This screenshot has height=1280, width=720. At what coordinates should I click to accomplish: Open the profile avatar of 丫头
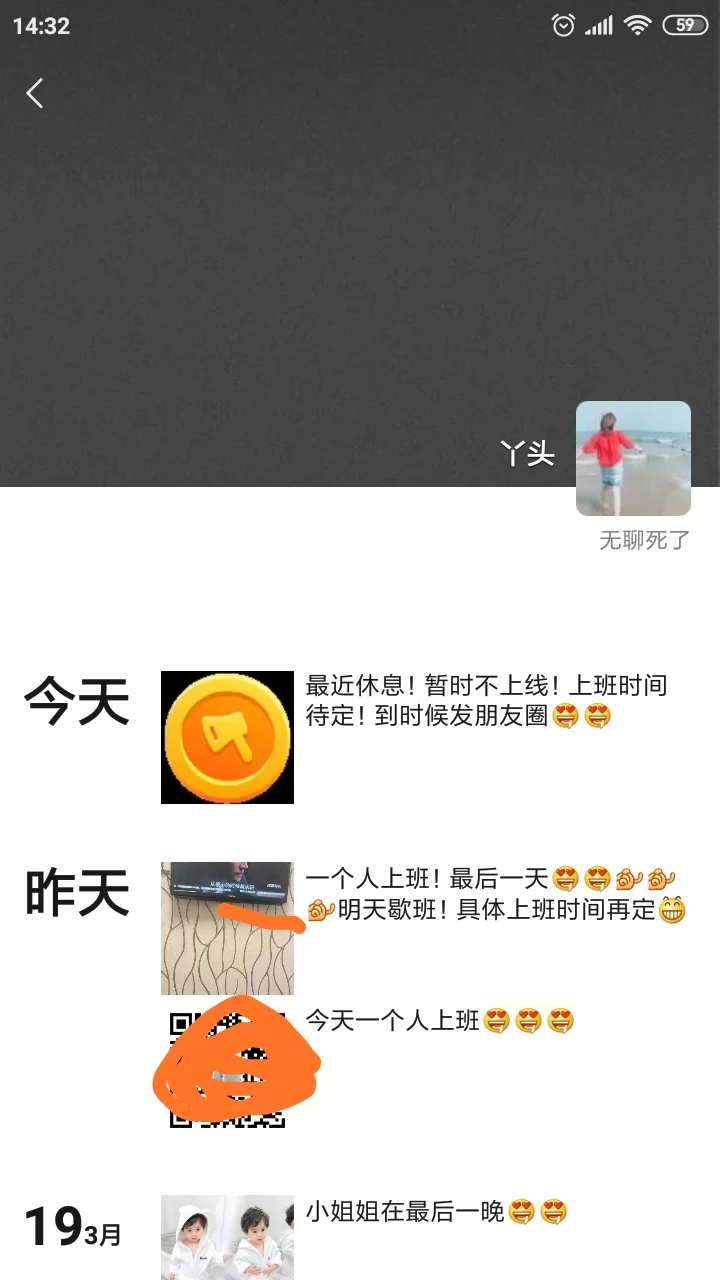pos(633,458)
